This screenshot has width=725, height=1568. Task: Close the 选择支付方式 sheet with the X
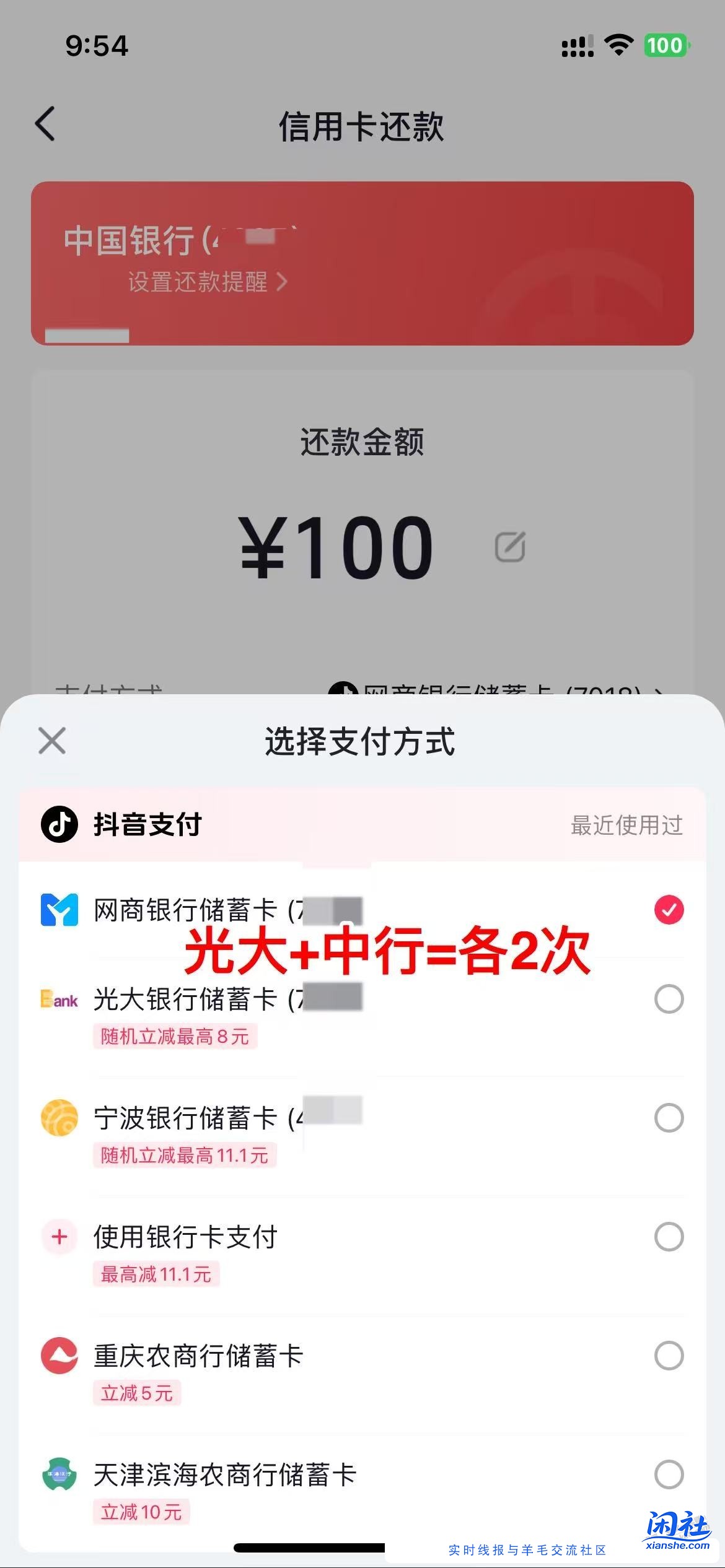pos(51,741)
